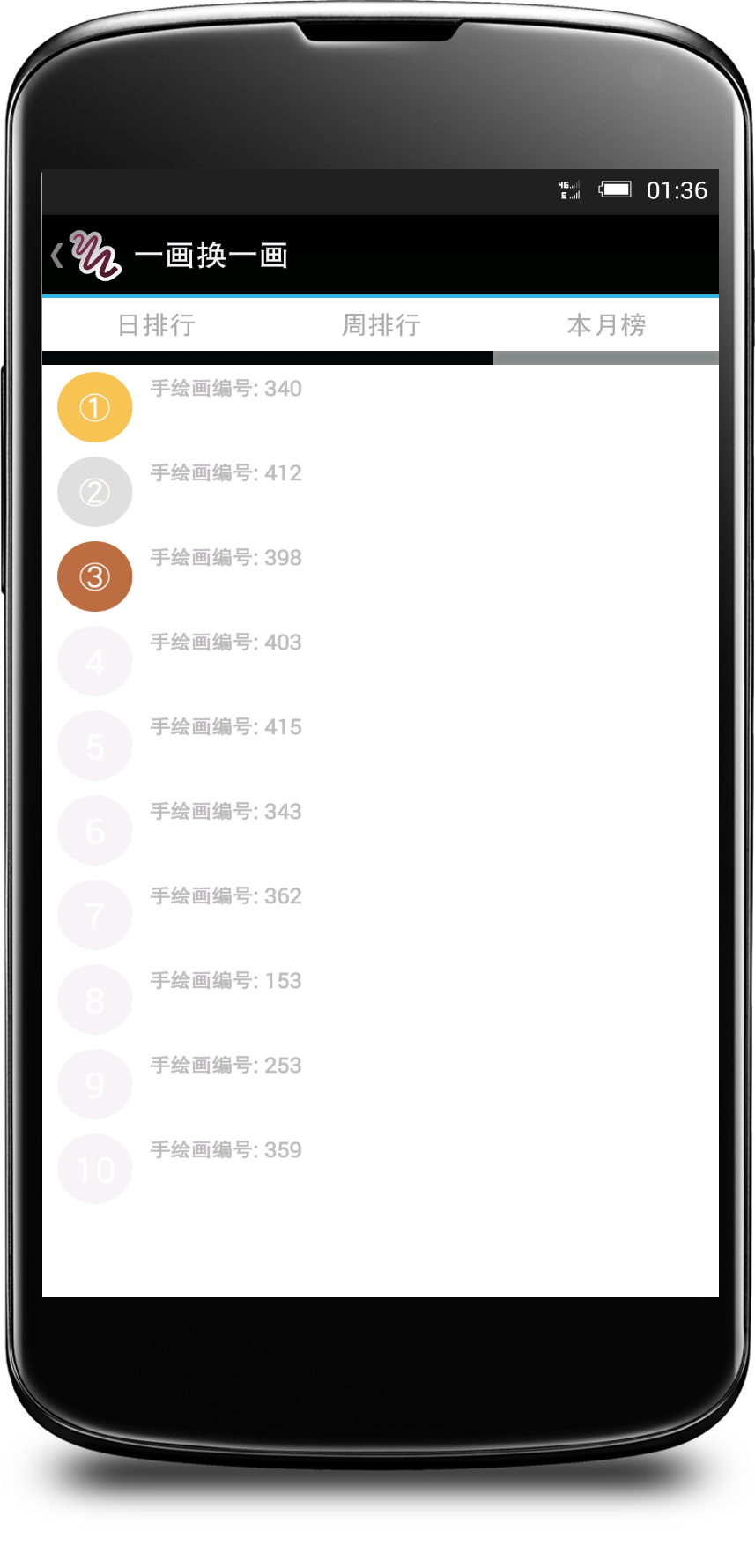The height and width of the screenshot is (1568, 755).
Task: Switch to the 本月榜 tab
Action: [x=606, y=325]
